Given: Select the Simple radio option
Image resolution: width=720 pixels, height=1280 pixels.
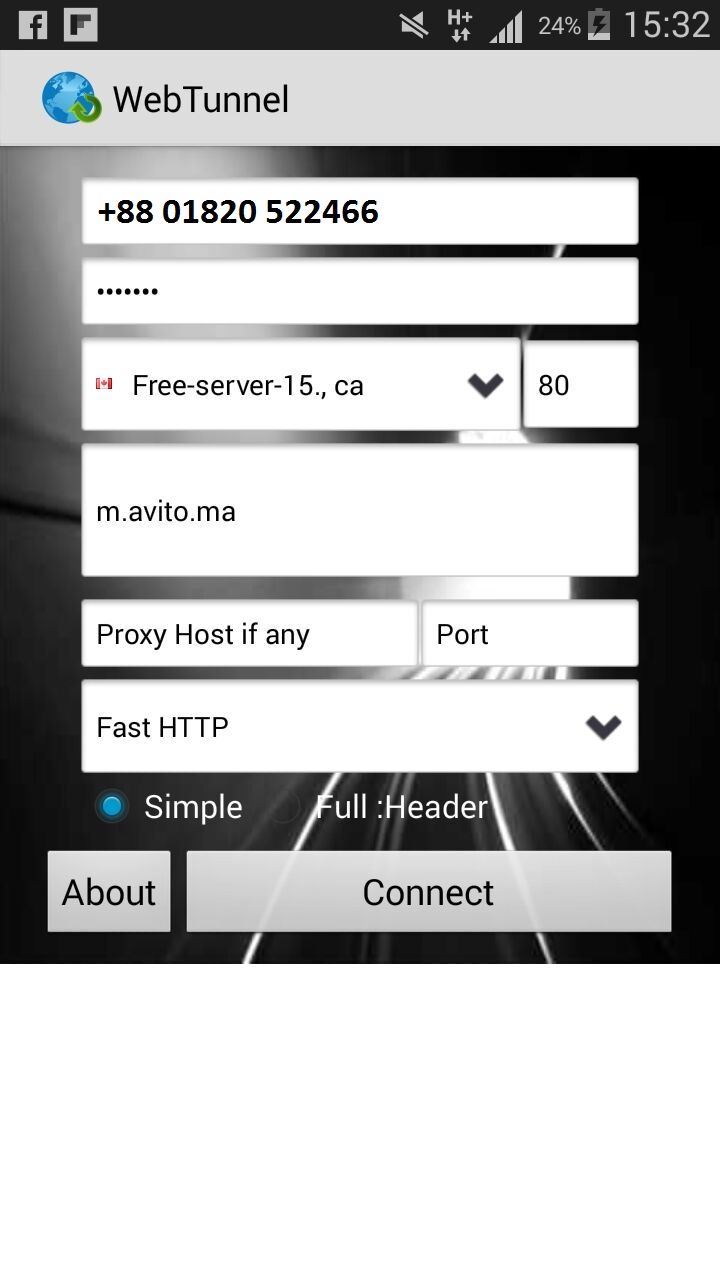Looking at the screenshot, I should click(112, 806).
